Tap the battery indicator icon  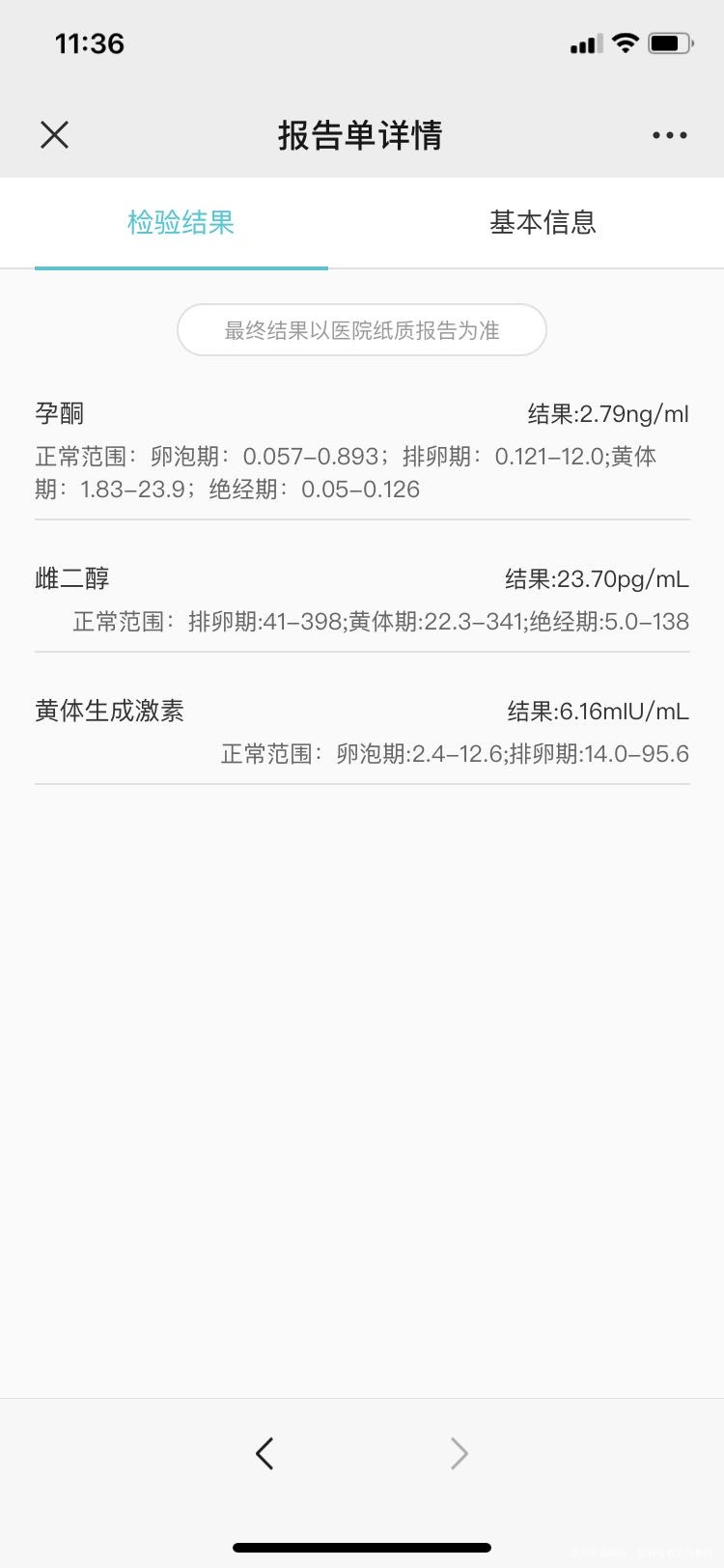click(x=672, y=42)
